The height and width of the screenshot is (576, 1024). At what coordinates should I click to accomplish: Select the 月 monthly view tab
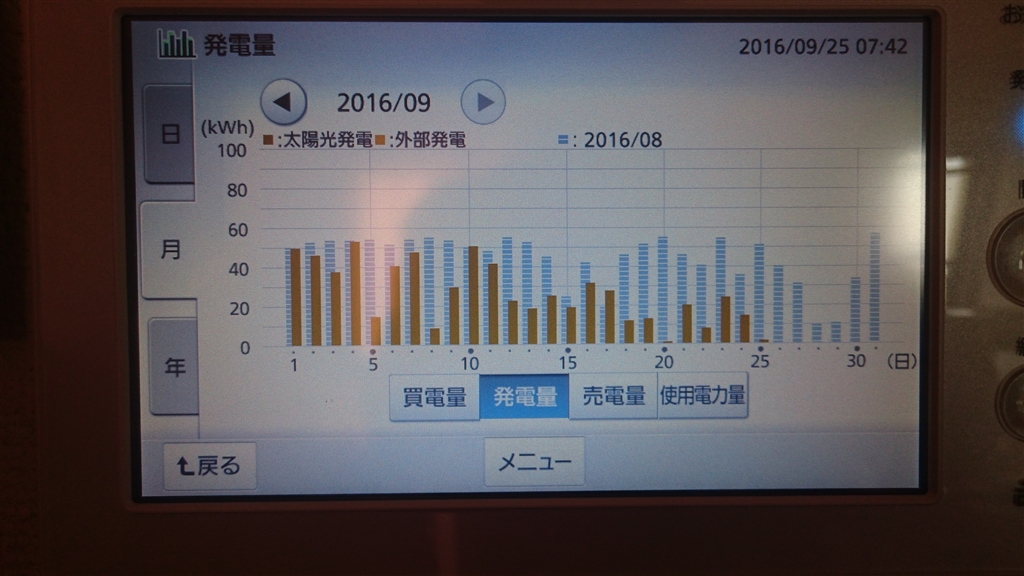[171, 249]
